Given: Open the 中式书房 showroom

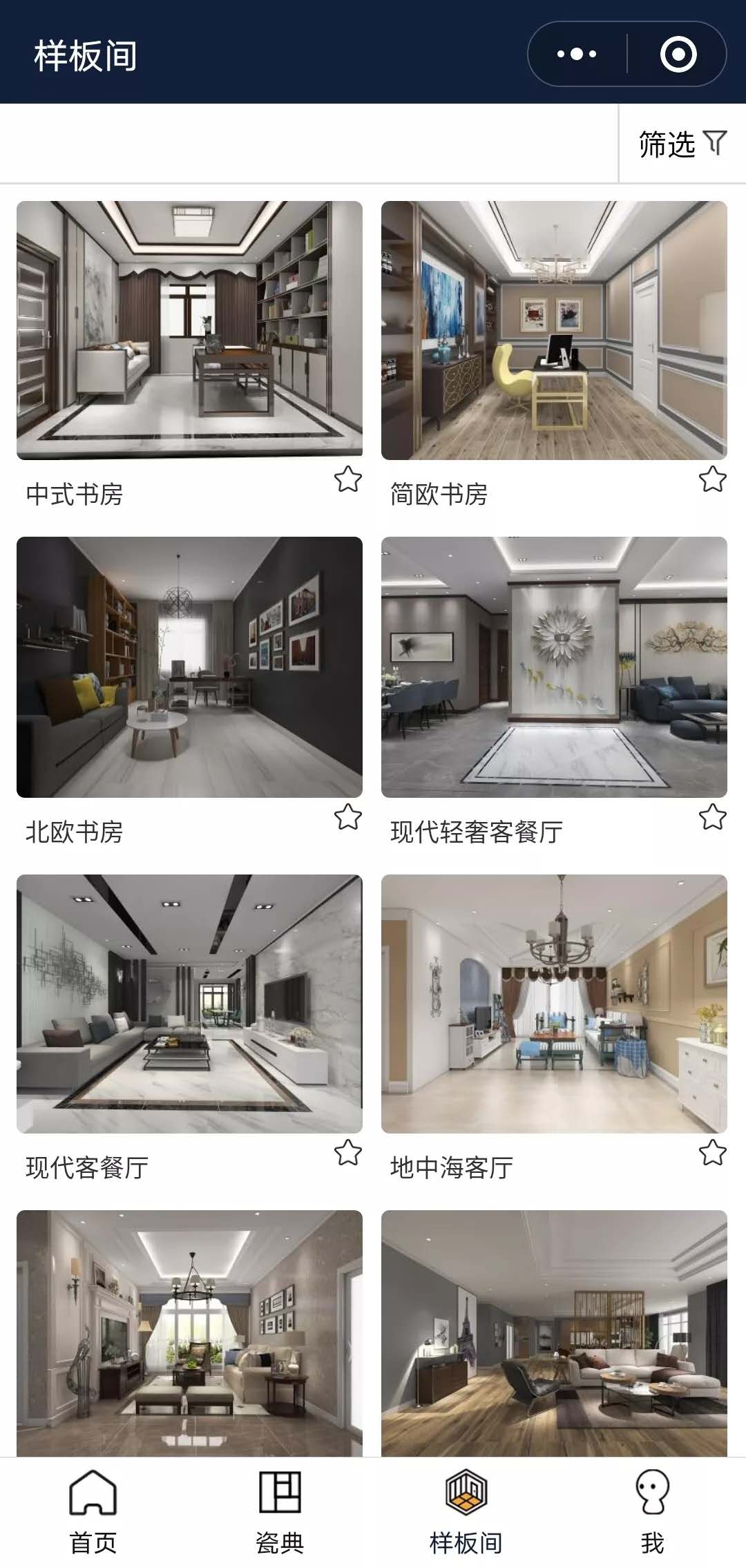Looking at the screenshot, I should (189, 330).
